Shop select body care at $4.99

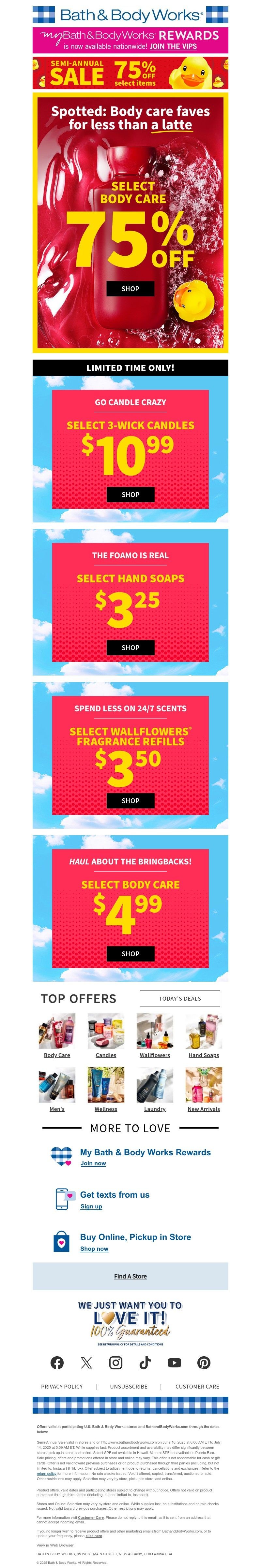point(130,953)
